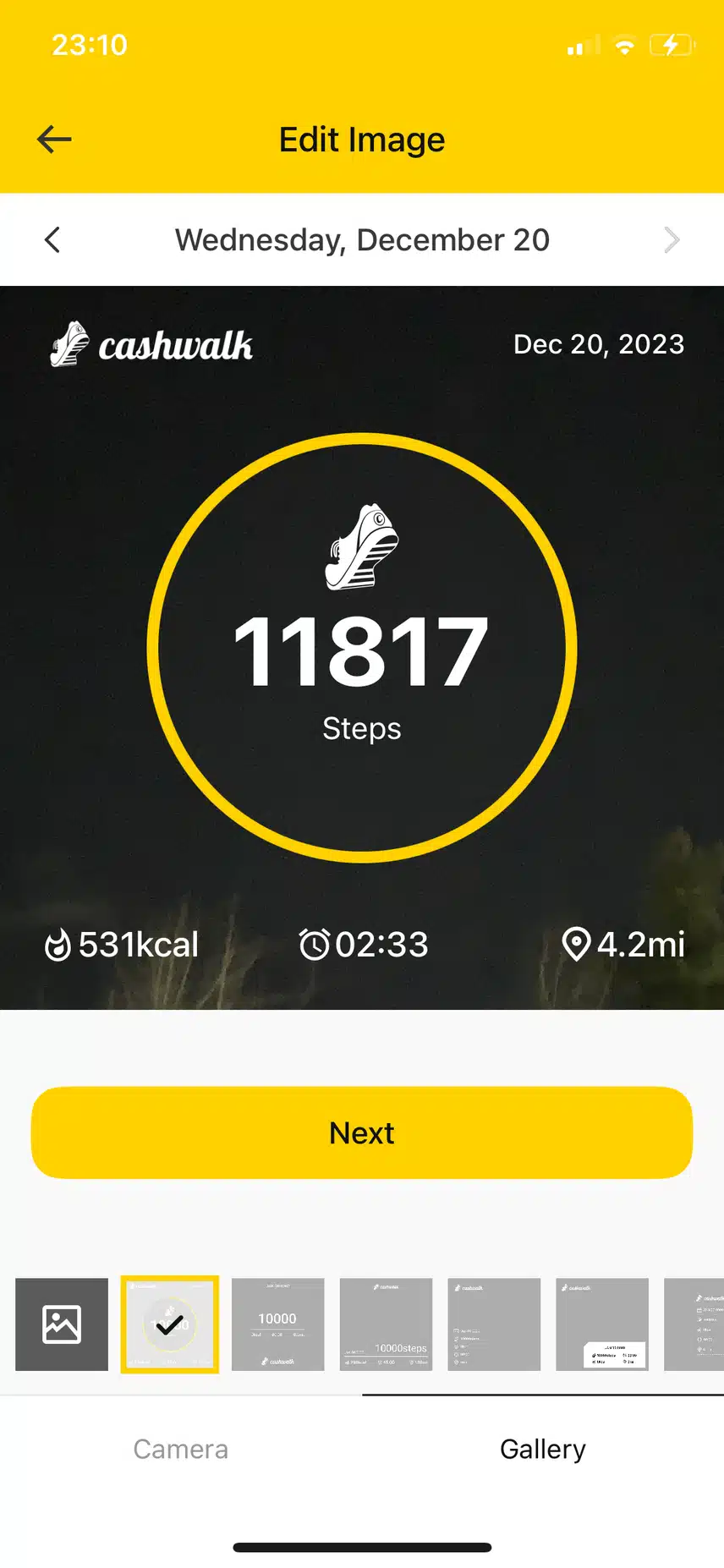The height and width of the screenshot is (1568, 724).
Task: Go back from Edit Image
Action: 54,140
